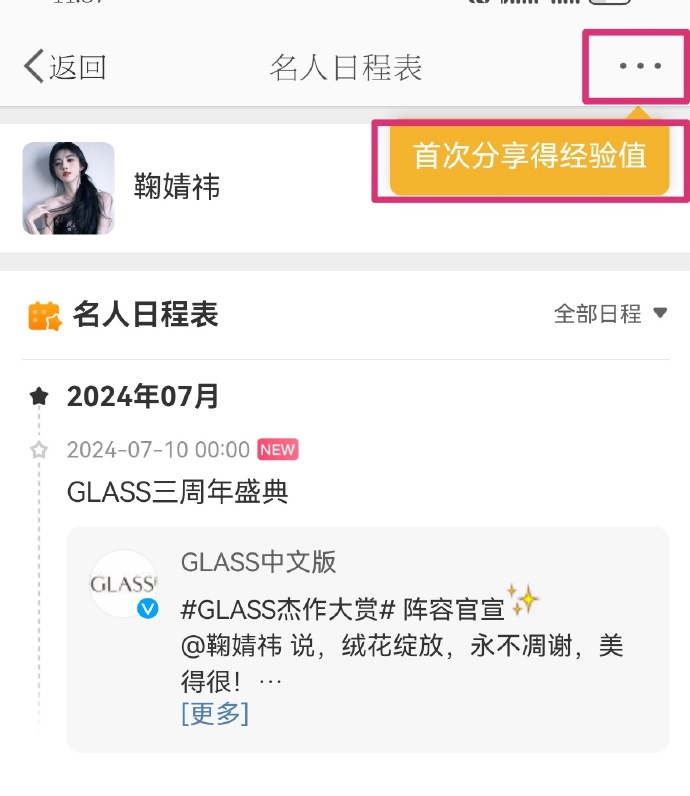The height and width of the screenshot is (796, 690).
Task: Go back using the 返回 arrow
Action: pos(64,67)
